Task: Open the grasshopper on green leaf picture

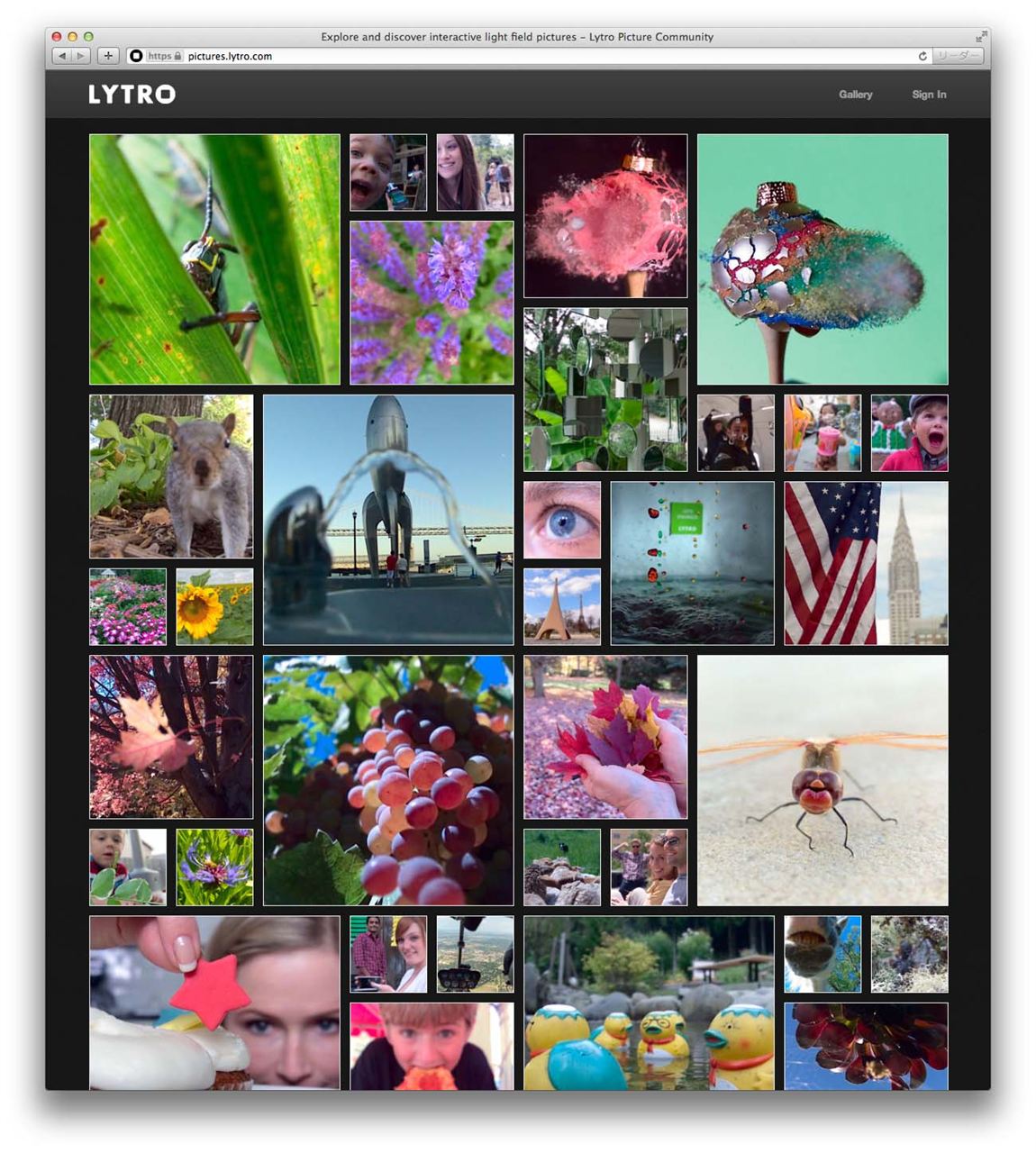Action: pos(214,259)
